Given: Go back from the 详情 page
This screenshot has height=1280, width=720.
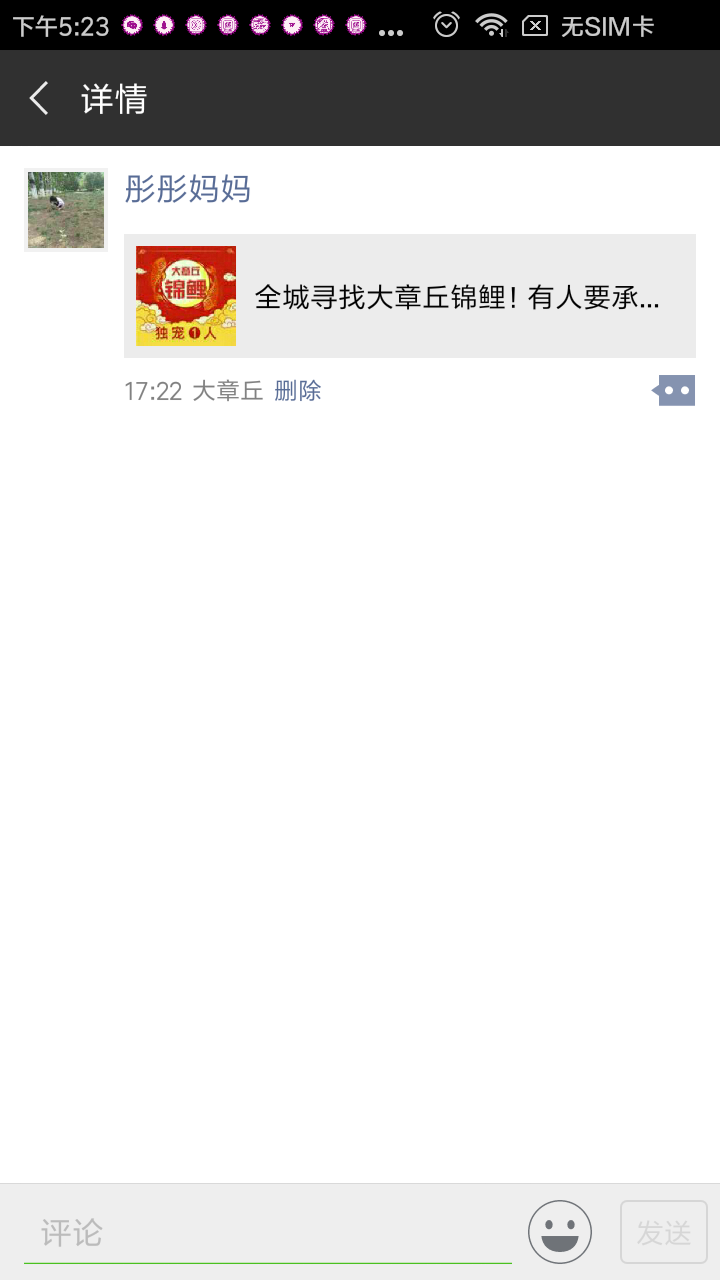Looking at the screenshot, I should [x=40, y=99].
